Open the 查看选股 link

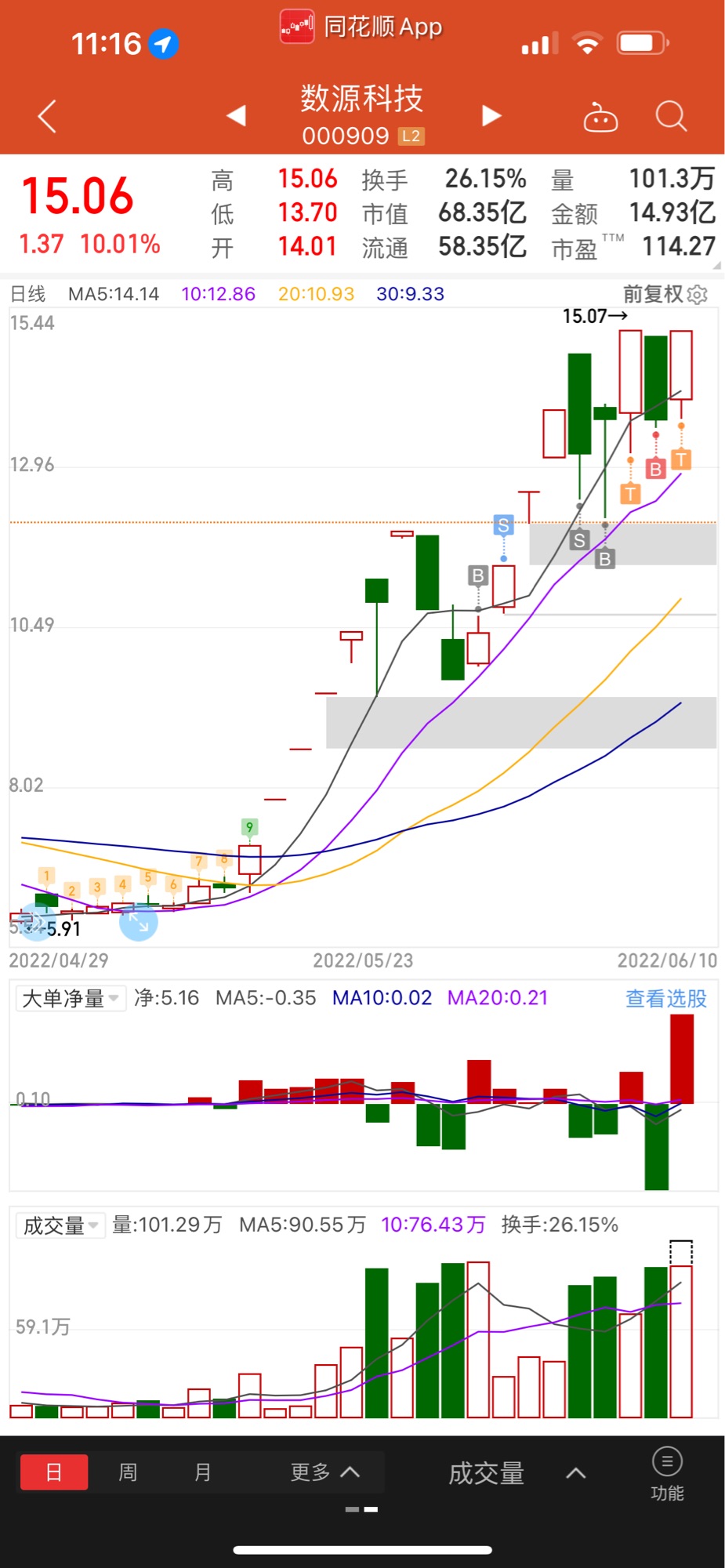coord(665,998)
